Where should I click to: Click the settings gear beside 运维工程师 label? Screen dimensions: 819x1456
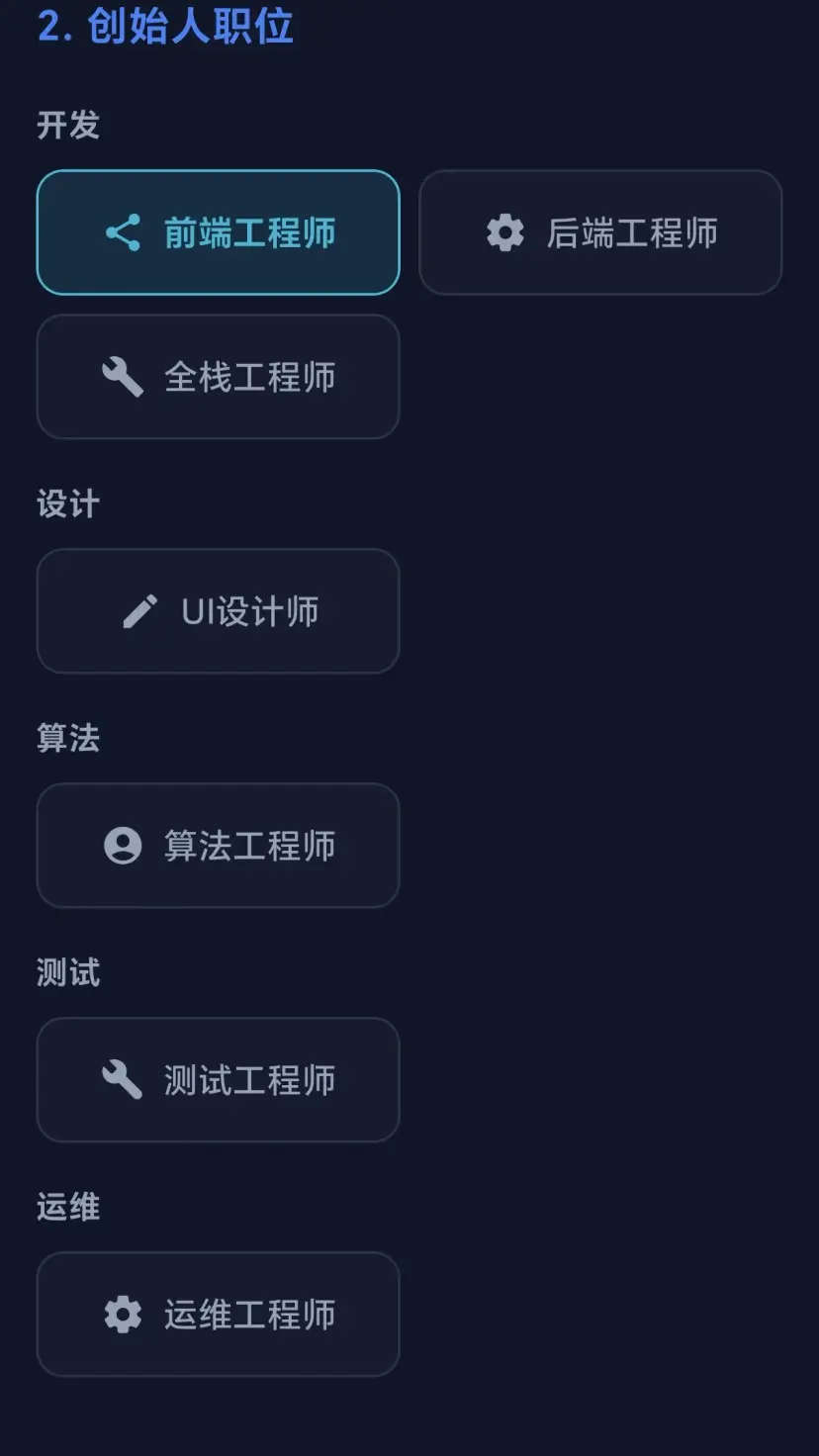(x=122, y=1315)
